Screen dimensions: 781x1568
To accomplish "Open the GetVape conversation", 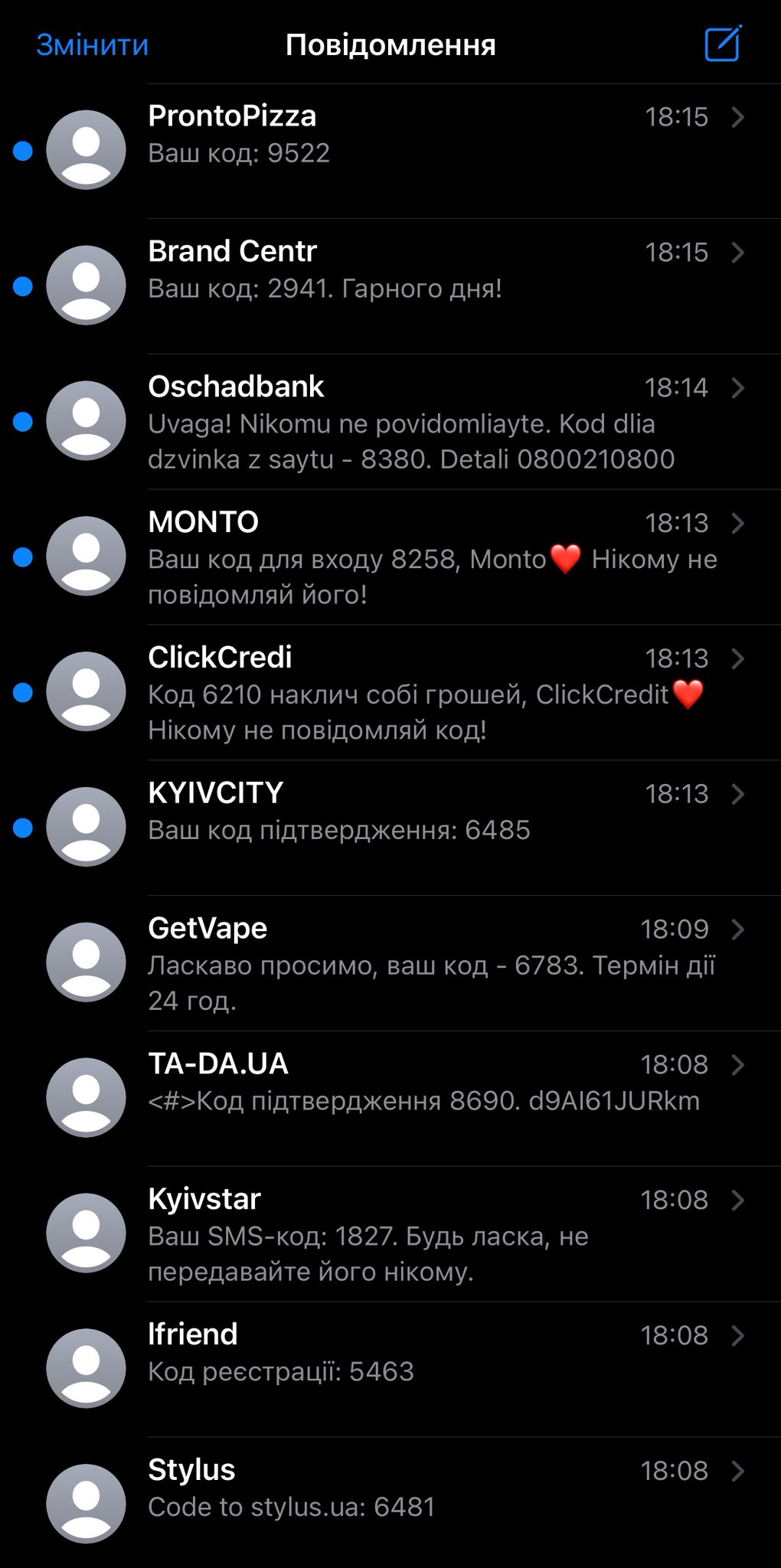I will (429, 963).
